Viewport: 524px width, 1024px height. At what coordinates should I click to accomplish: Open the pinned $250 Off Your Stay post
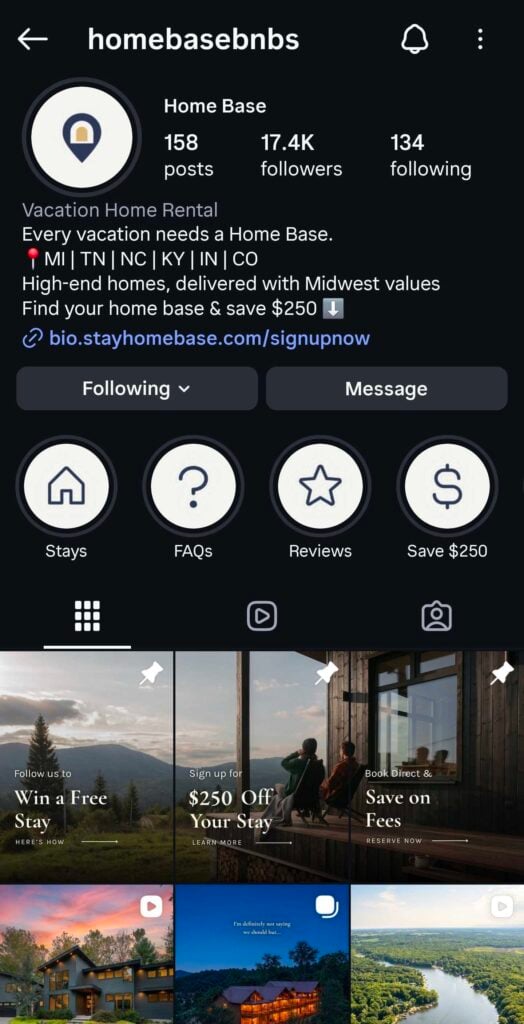pos(262,767)
